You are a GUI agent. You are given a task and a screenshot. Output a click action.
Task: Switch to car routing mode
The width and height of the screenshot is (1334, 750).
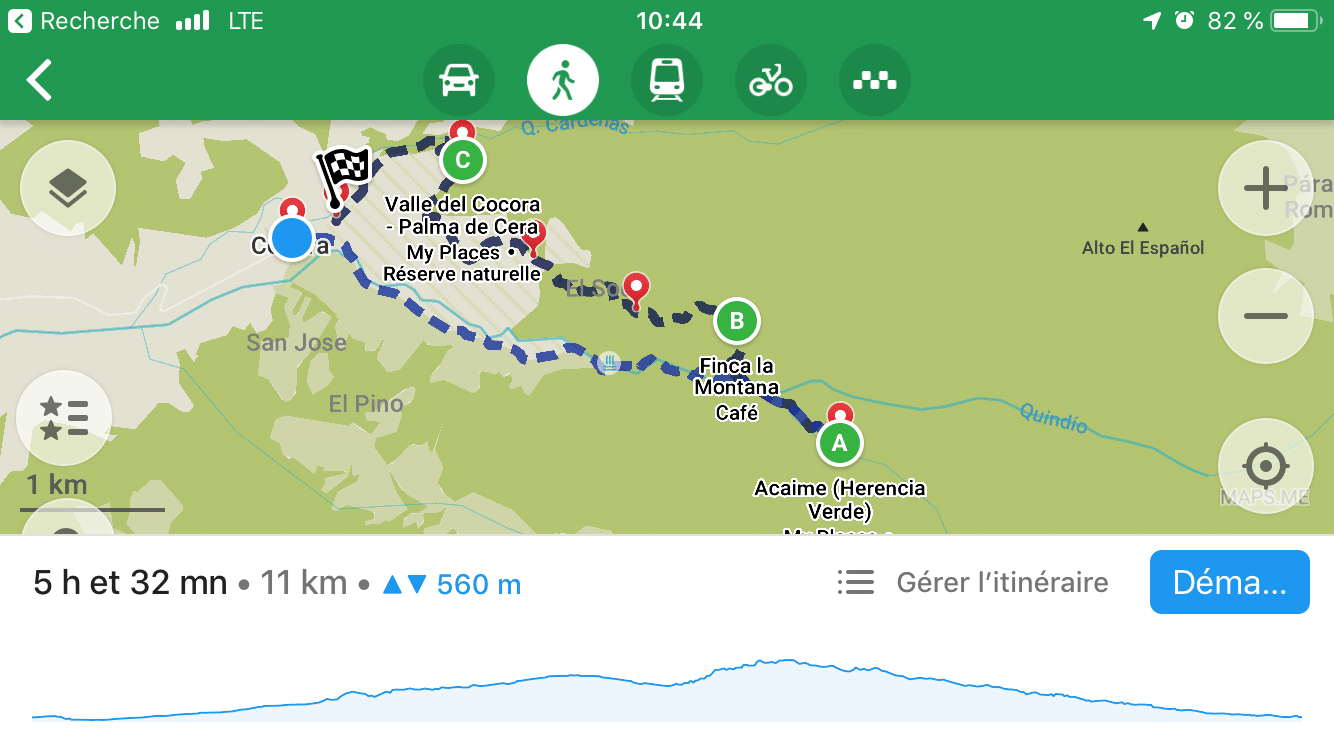point(459,81)
